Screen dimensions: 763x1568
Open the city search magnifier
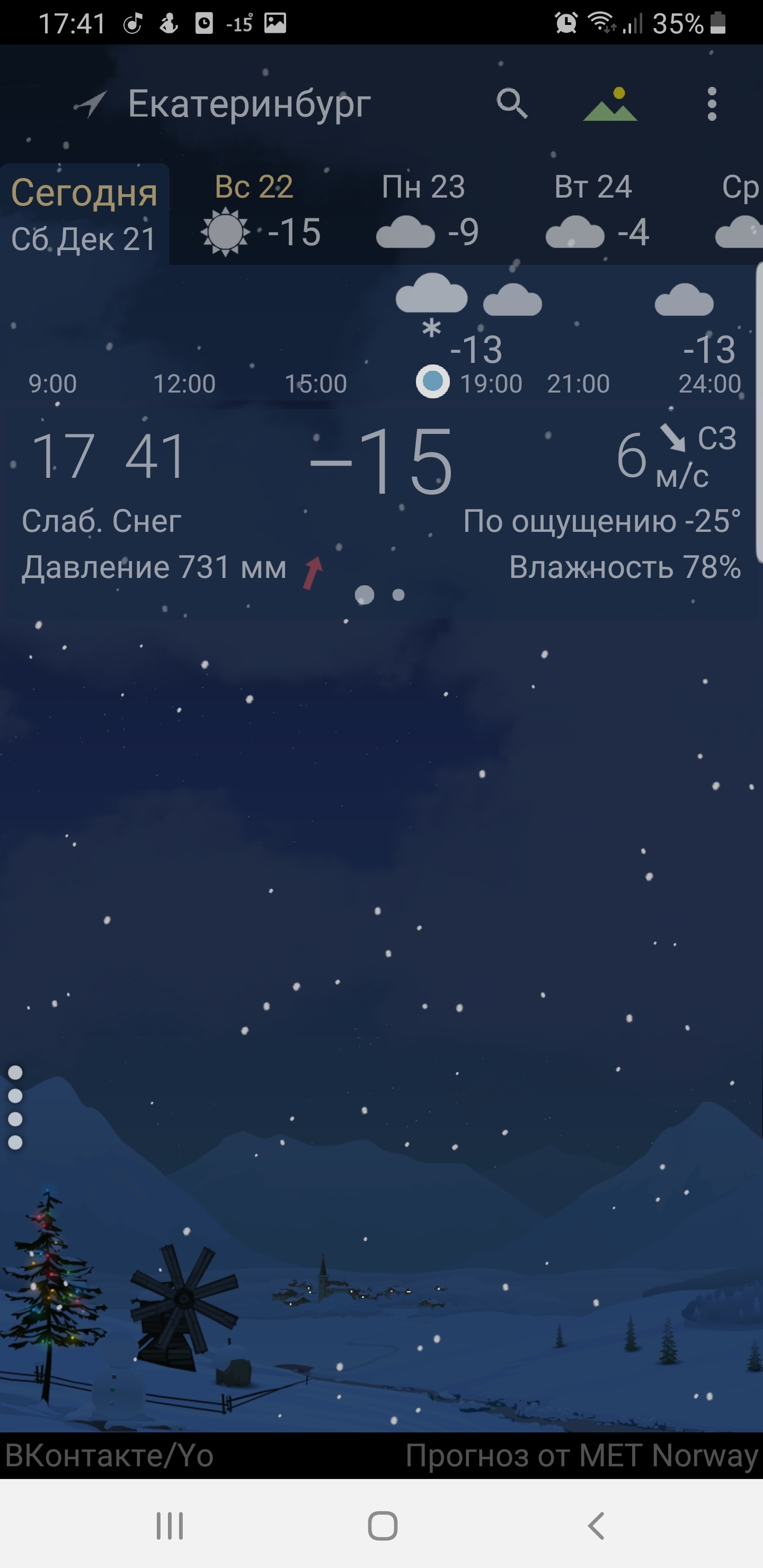[511, 103]
